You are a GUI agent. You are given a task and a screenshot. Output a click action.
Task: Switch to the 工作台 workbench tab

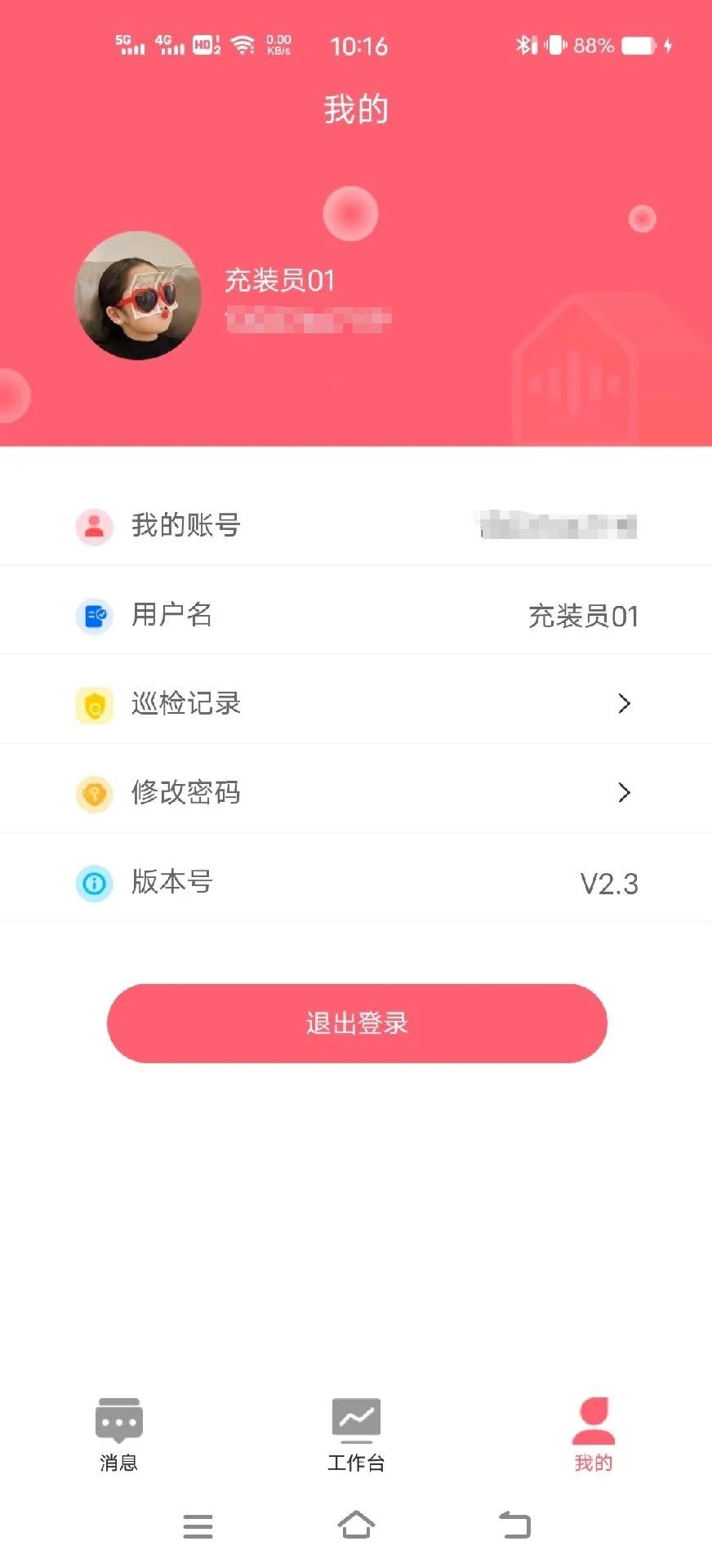click(x=356, y=1434)
